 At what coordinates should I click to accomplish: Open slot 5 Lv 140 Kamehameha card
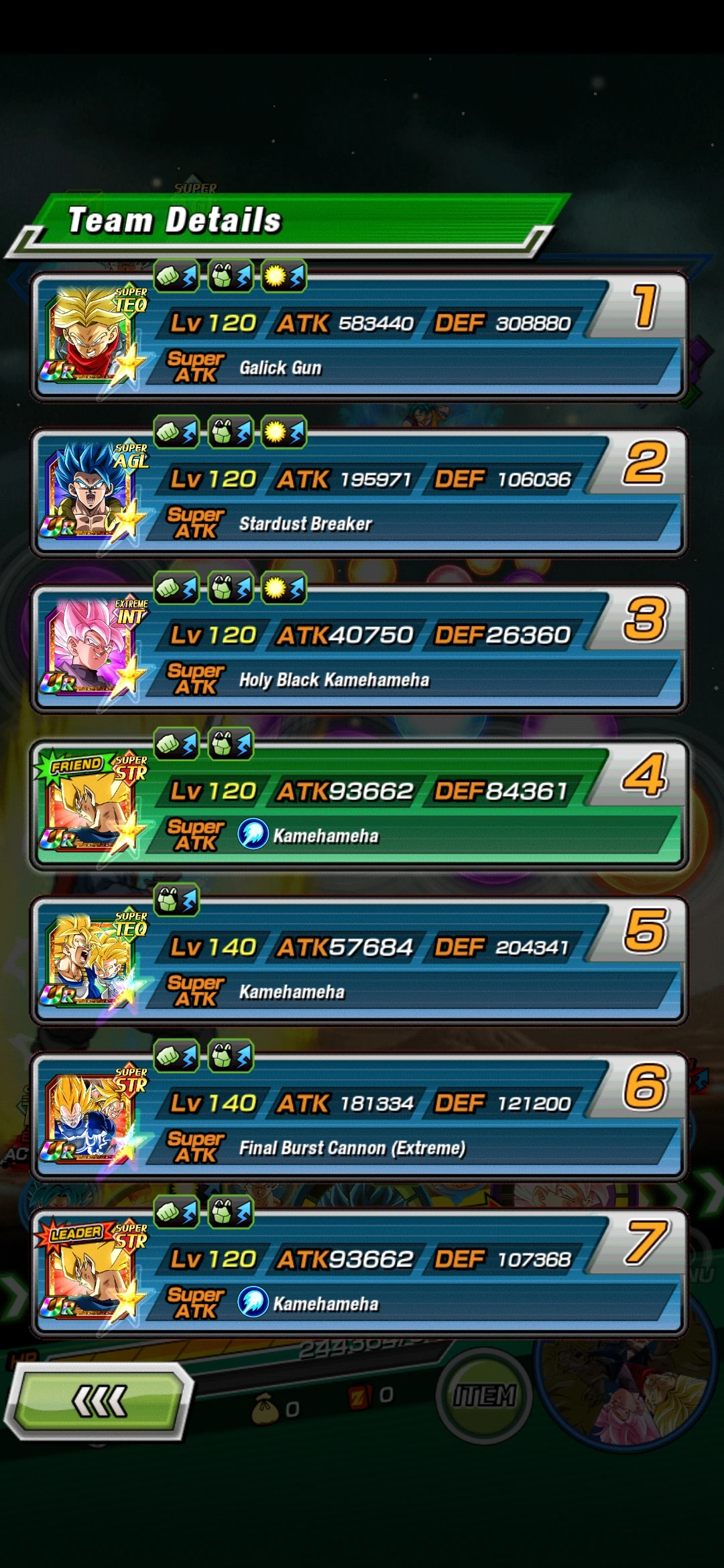point(359,962)
